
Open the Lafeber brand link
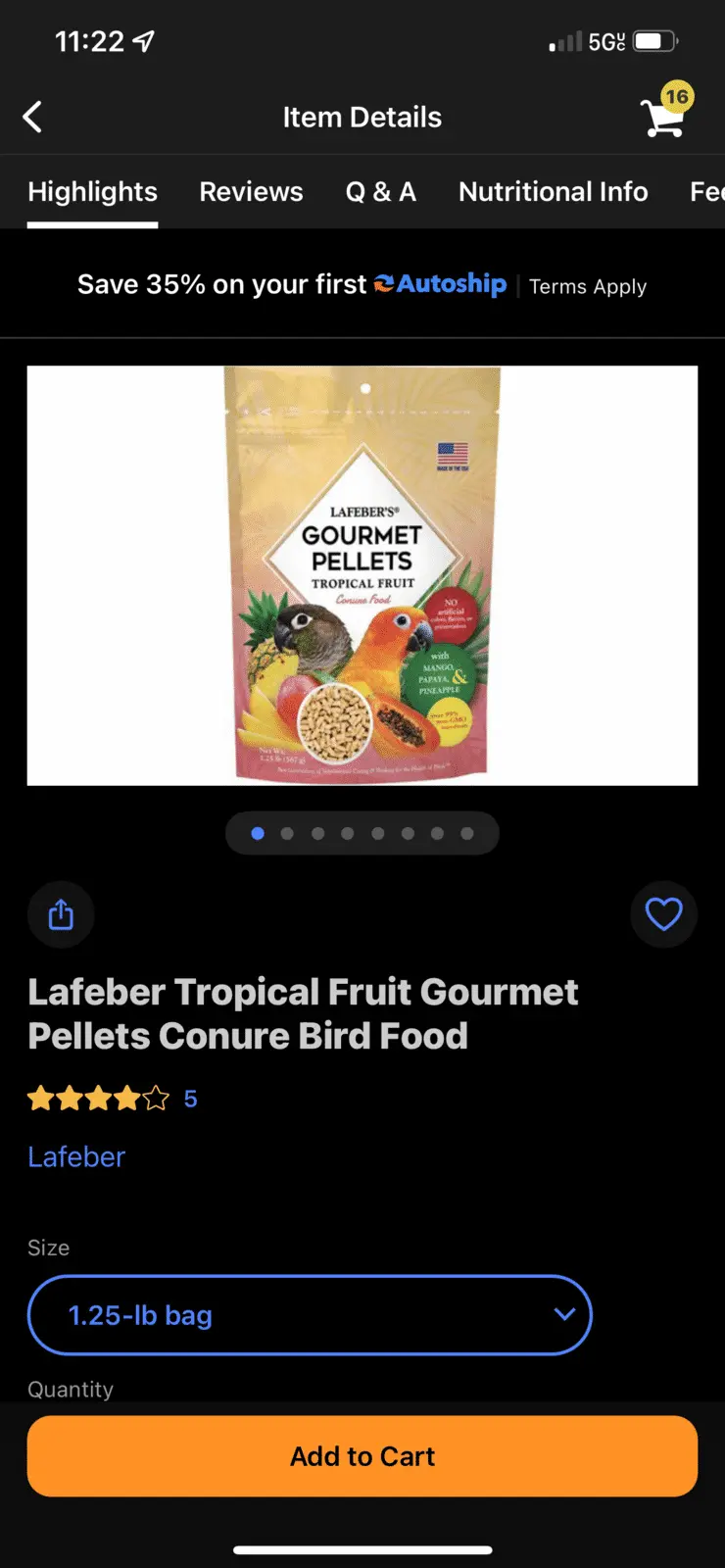76,1157
